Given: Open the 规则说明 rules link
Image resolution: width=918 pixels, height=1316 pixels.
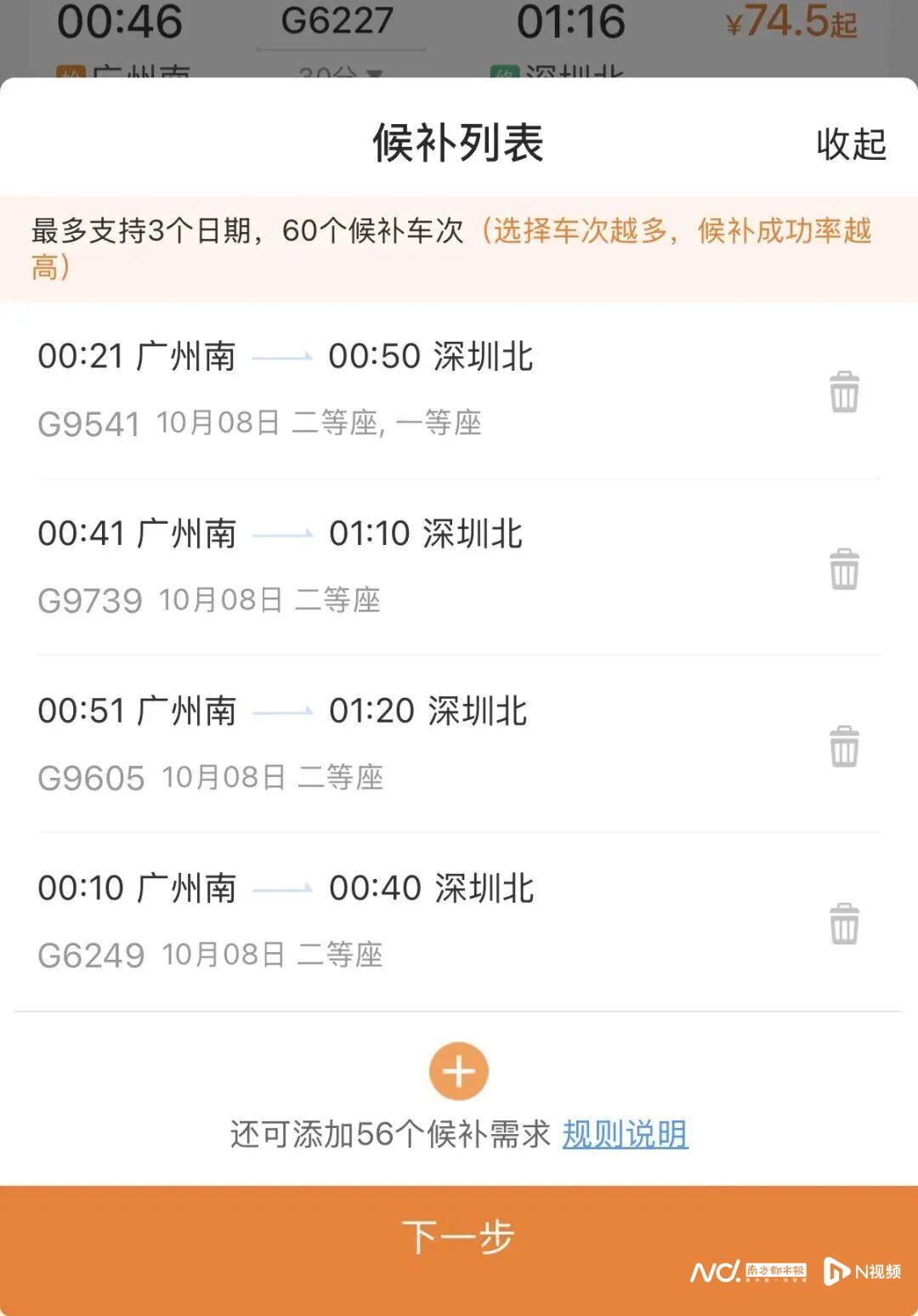Looking at the screenshot, I should tap(625, 1134).
